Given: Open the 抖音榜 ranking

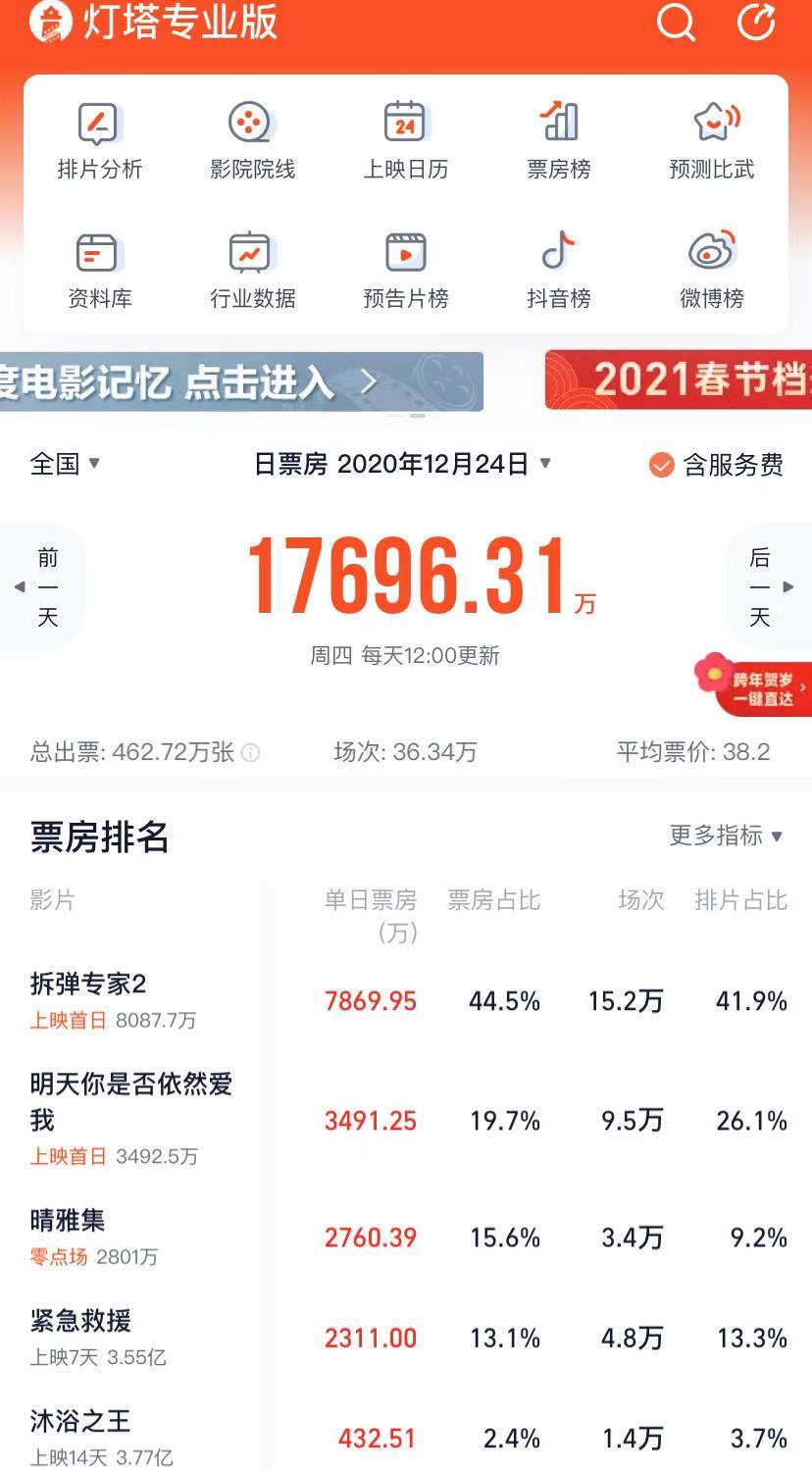Looking at the screenshot, I should point(559,271).
